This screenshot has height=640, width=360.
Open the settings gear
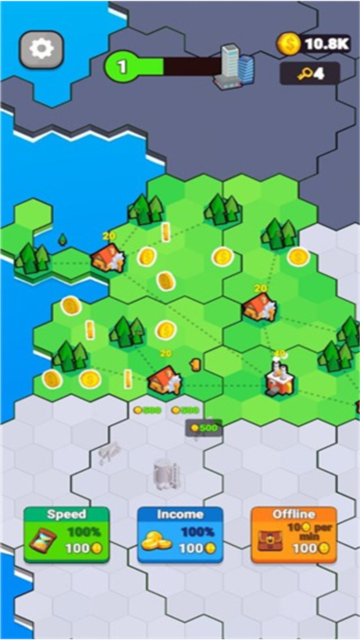(41, 50)
